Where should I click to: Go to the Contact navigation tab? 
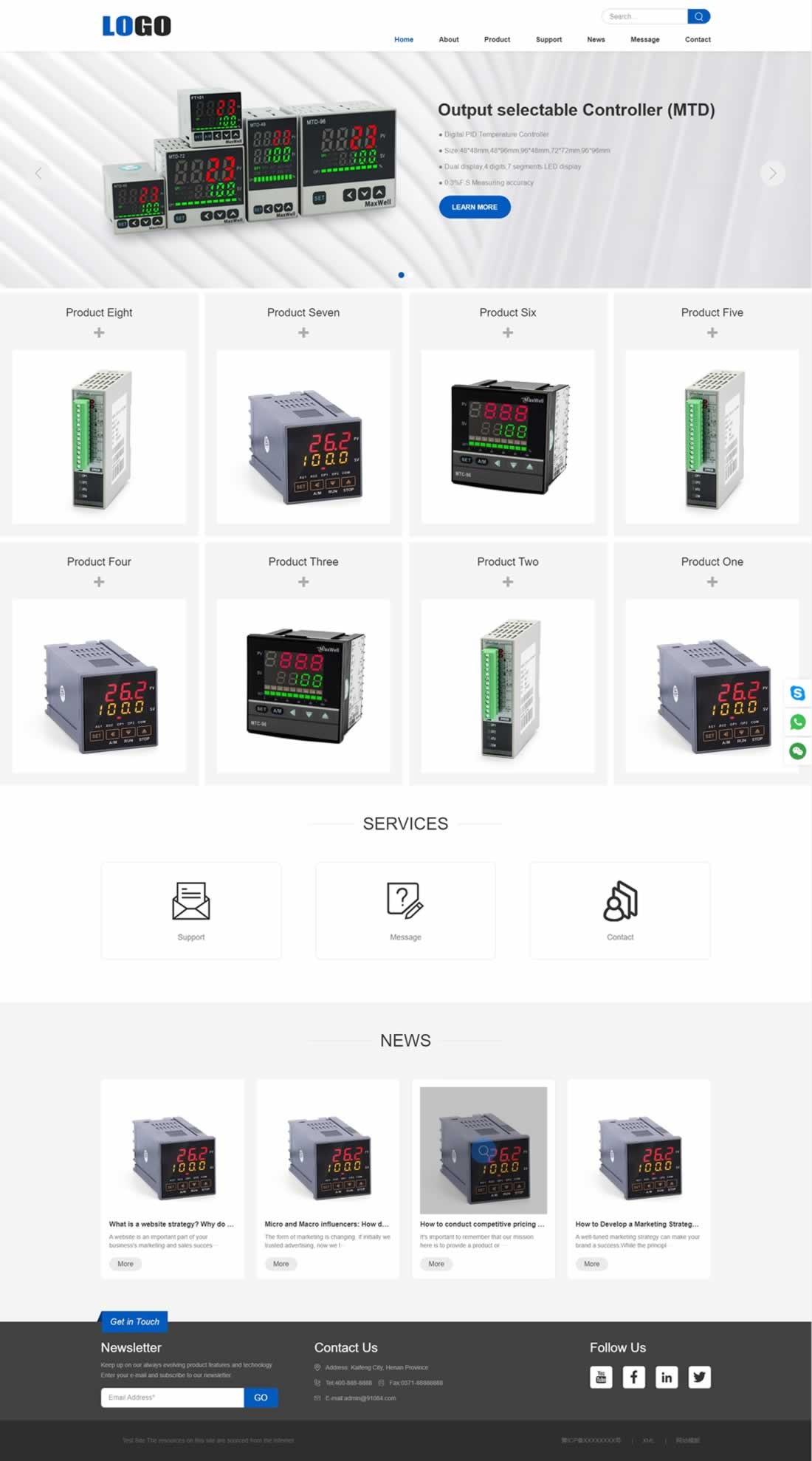698,40
